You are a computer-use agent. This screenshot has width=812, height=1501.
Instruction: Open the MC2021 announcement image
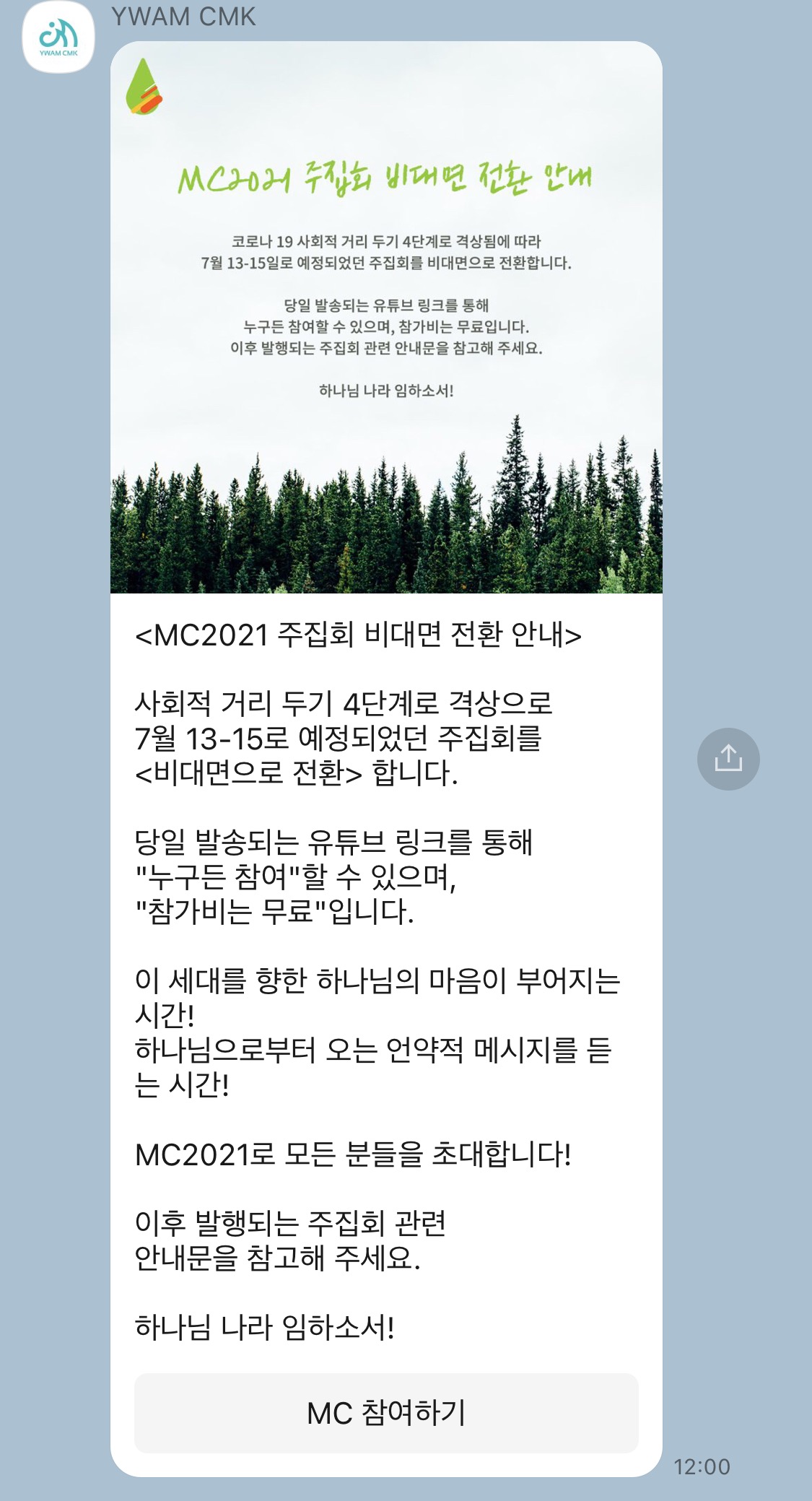[386, 318]
